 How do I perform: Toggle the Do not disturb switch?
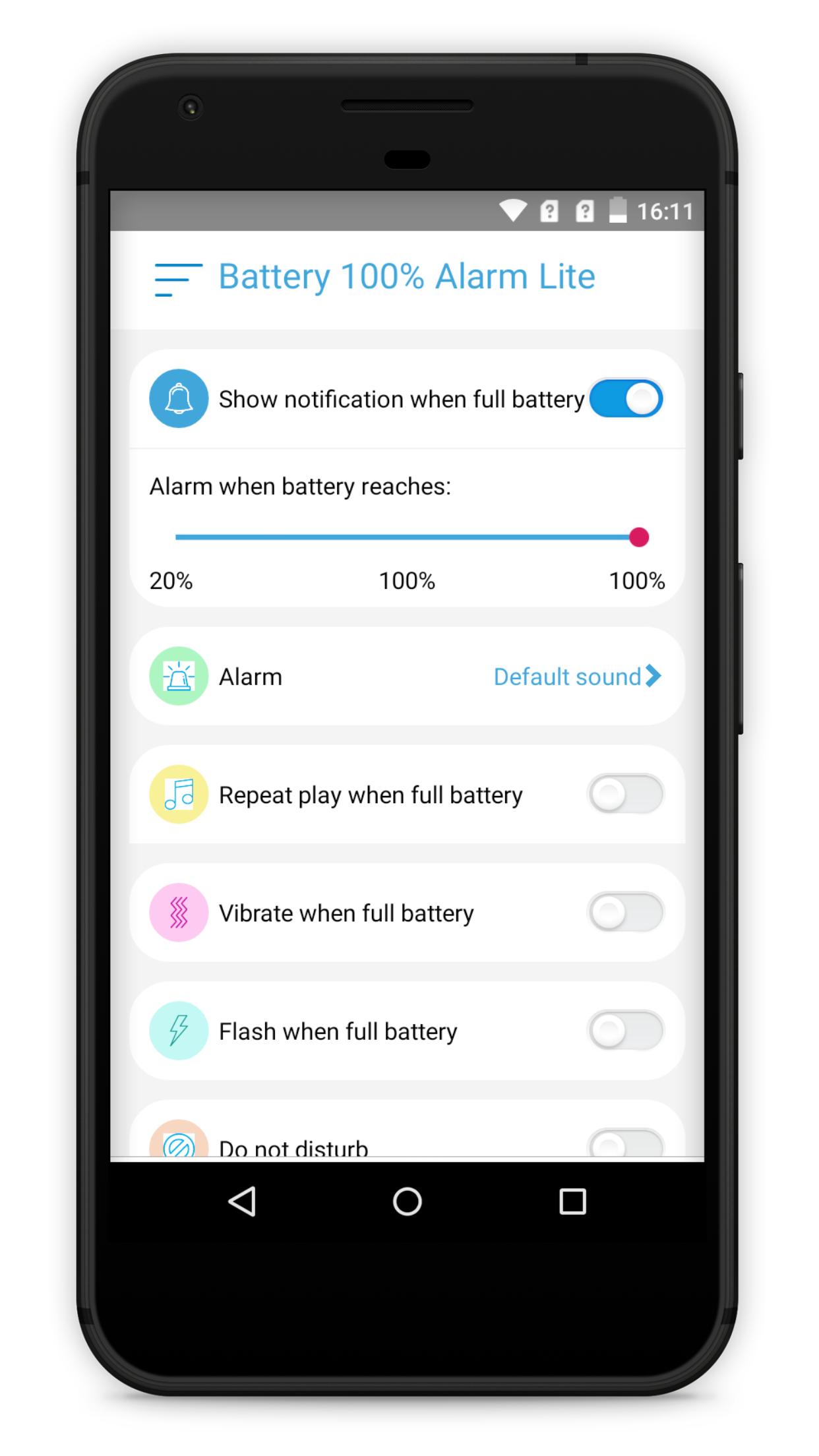[625, 1145]
